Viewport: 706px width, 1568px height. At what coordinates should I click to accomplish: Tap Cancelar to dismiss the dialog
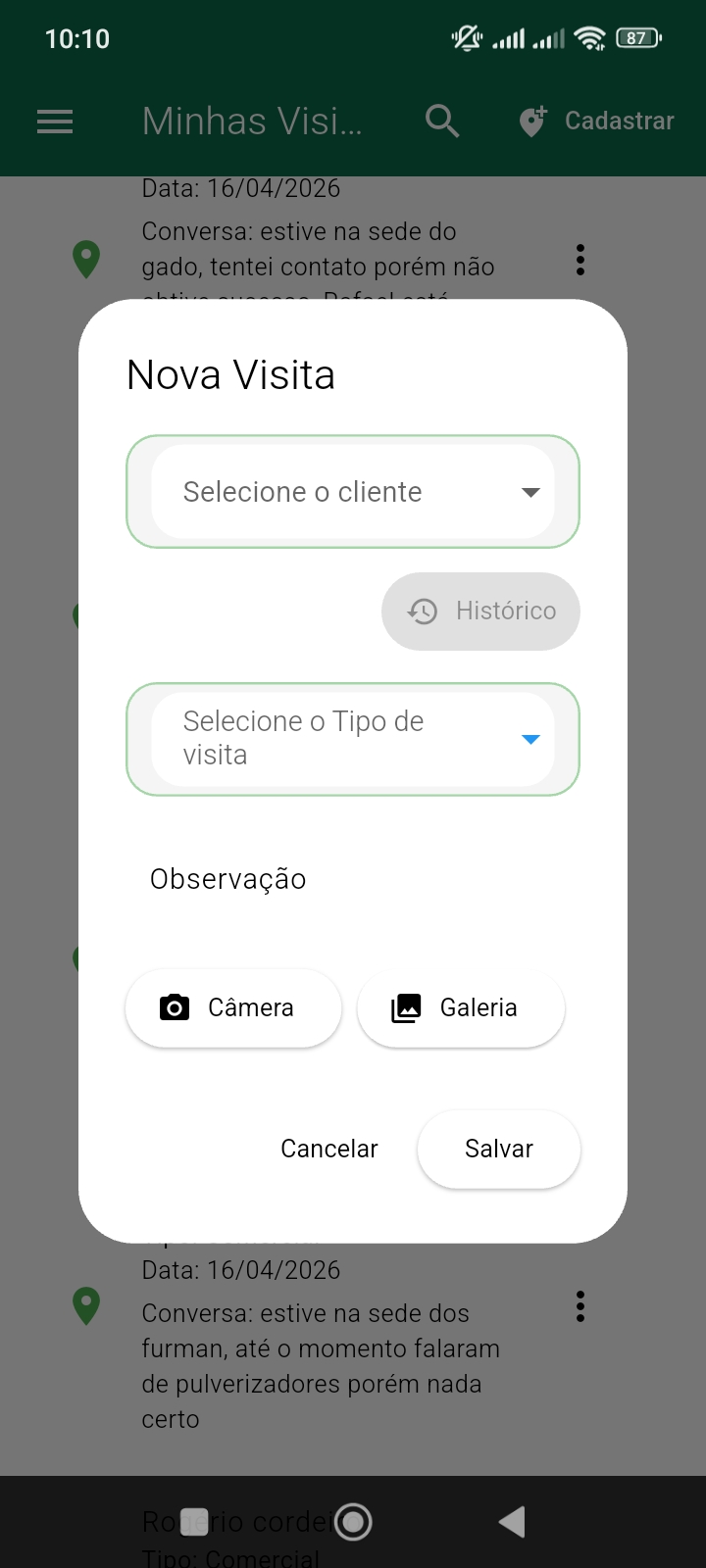pyautogui.click(x=328, y=1148)
